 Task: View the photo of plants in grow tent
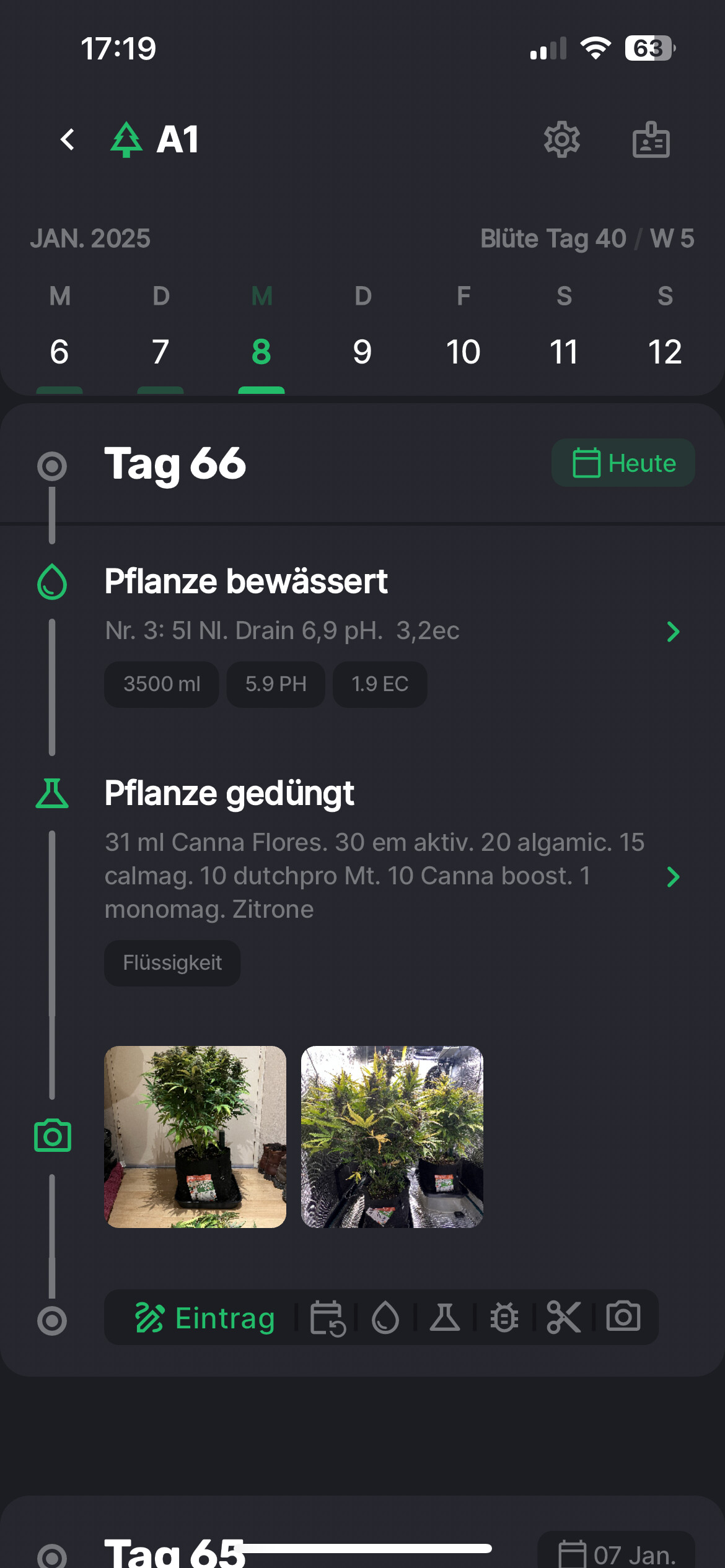pos(392,1136)
